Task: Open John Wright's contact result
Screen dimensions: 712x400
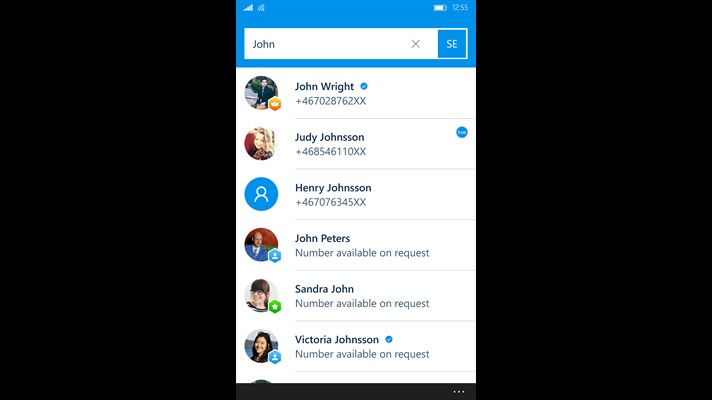Action: [x=355, y=93]
